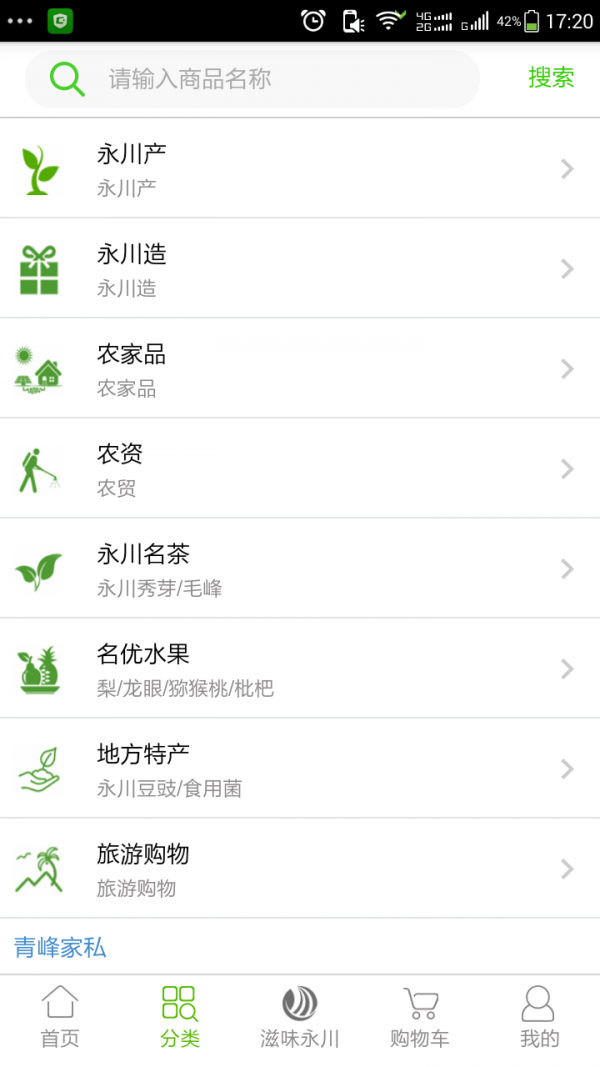Open the 名优水果 category
The image size is (600, 1067).
[300, 669]
